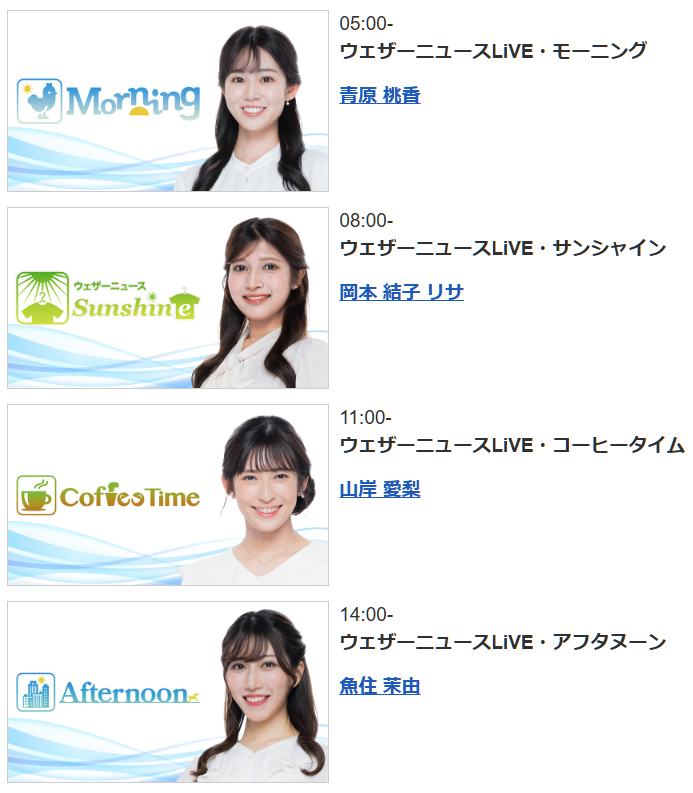The height and width of the screenshot is (793, 693).
Task: Open the Afternoon program banner
Action: 168,692
